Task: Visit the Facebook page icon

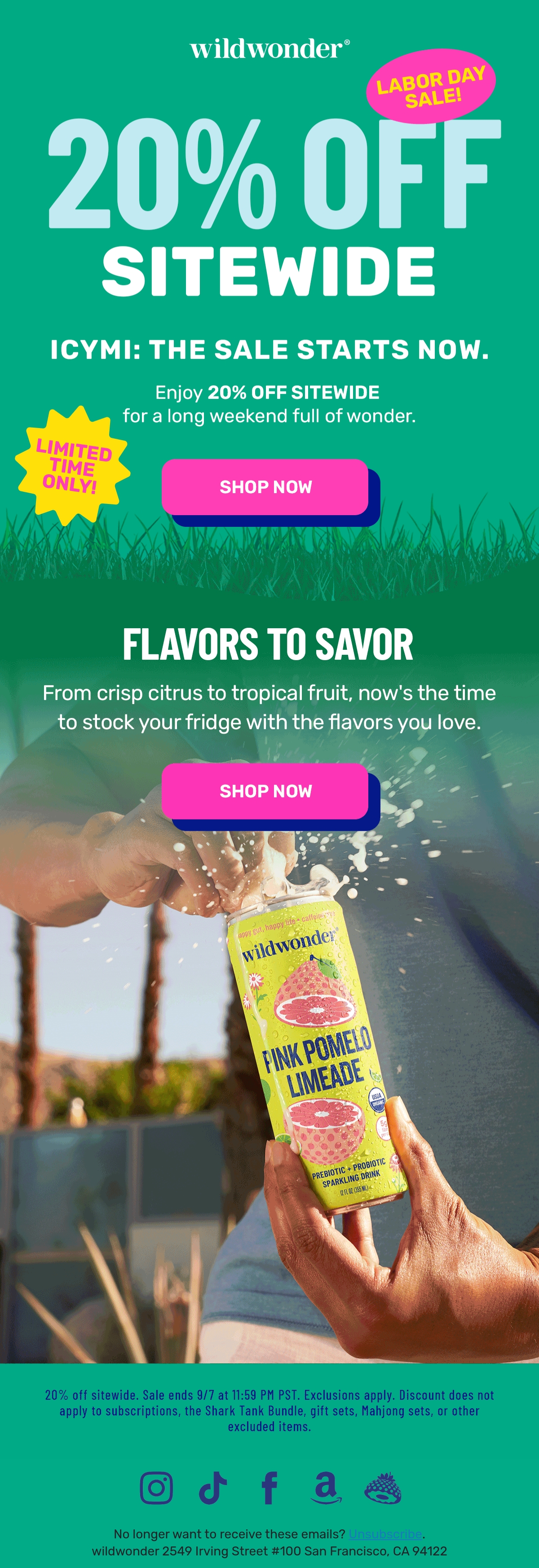Action: (x=269, y=1488)
